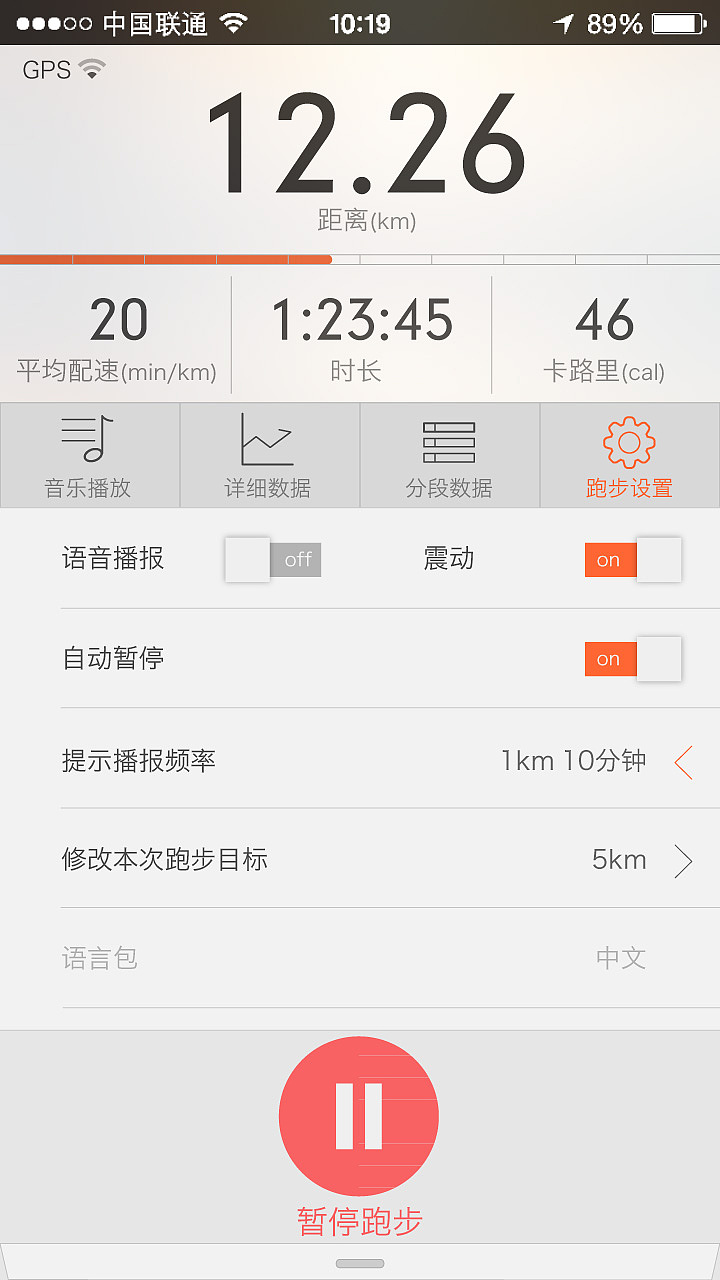Expand the 语言包 language pack row
Viewport: 720px width, 1280px height.
[x=360, y=959]
